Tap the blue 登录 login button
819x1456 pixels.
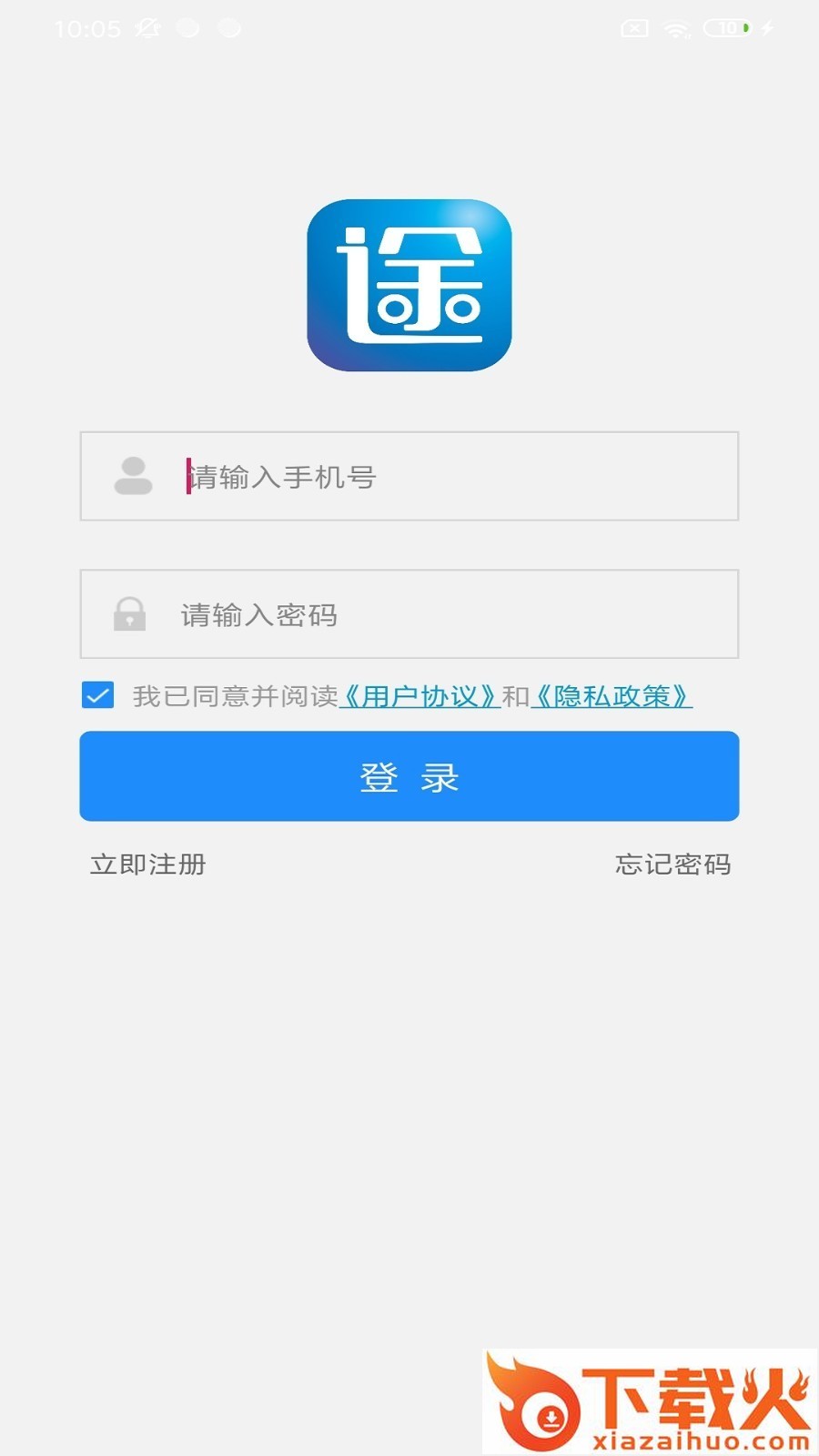pyautogui.click(x=409, y=776)
